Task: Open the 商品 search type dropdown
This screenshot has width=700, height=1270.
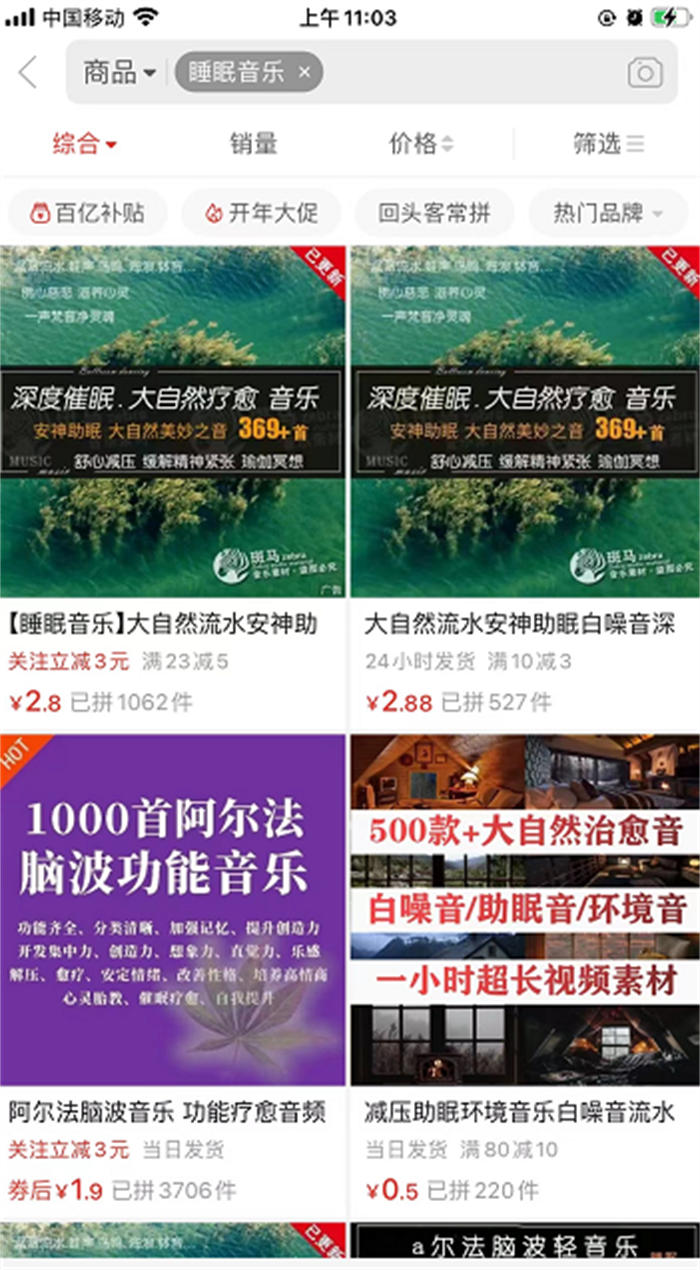Action: click(x=119, y=72)
